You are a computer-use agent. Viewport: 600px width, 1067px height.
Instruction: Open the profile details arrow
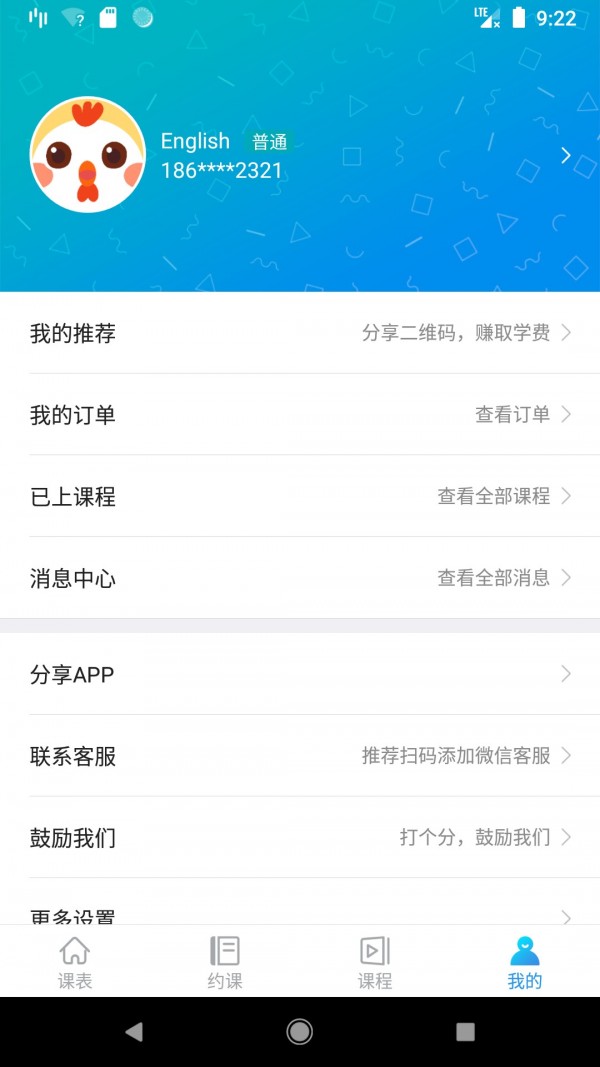[565, 155]
